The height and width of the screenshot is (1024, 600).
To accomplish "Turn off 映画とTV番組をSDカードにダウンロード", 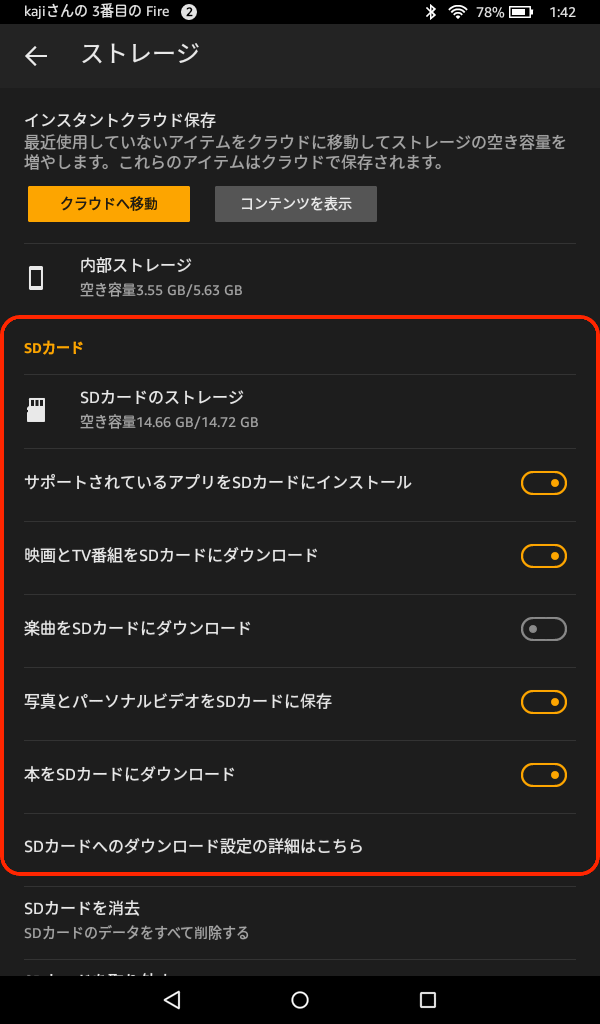I will [543, 556].
